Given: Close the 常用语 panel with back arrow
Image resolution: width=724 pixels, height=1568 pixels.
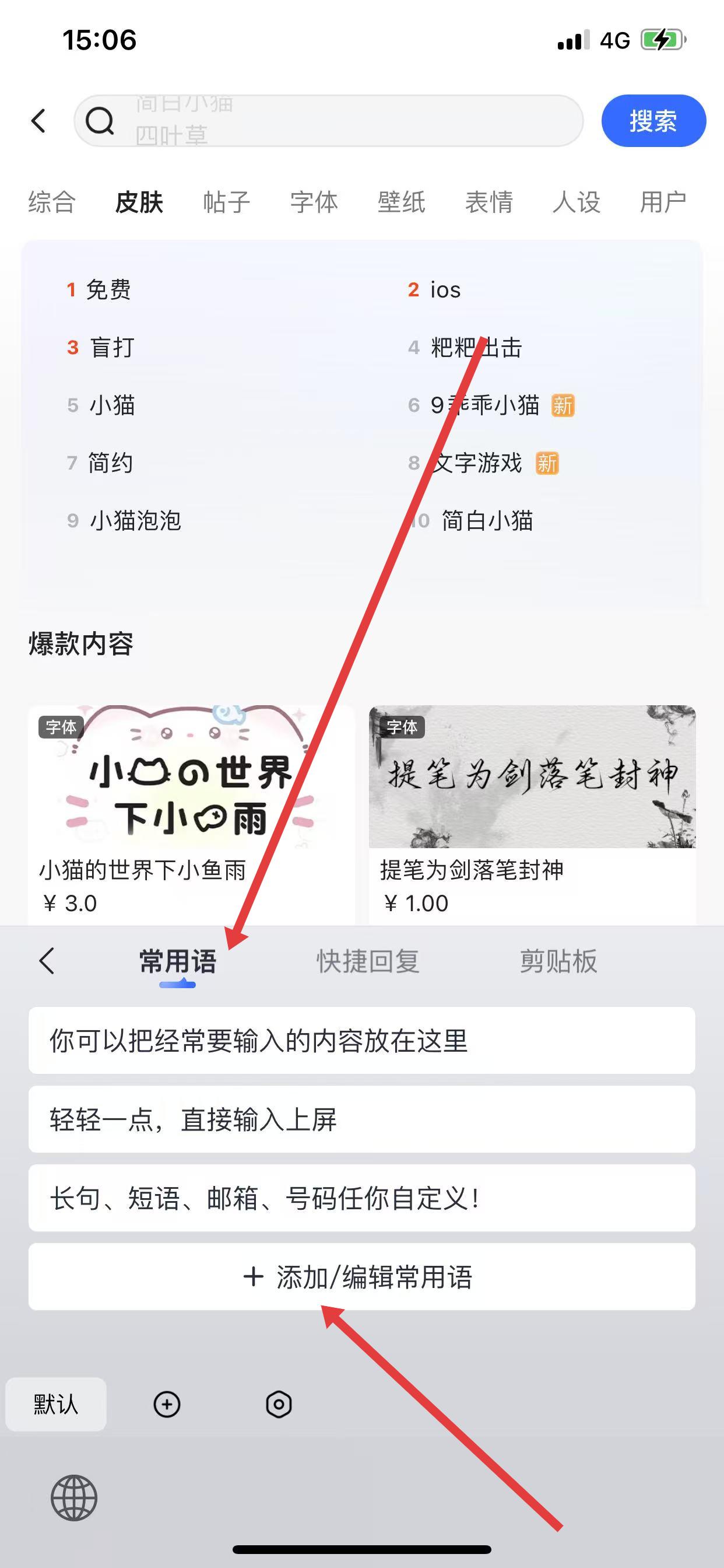Looking at the screenshot, I should [x=47, y=961].
